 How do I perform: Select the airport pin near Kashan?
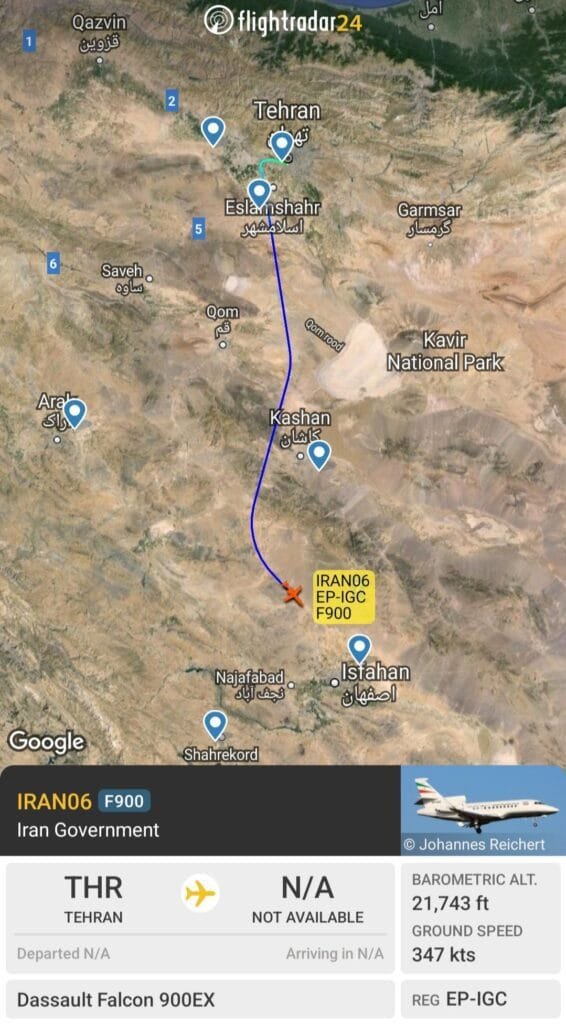tap(319, 455)
